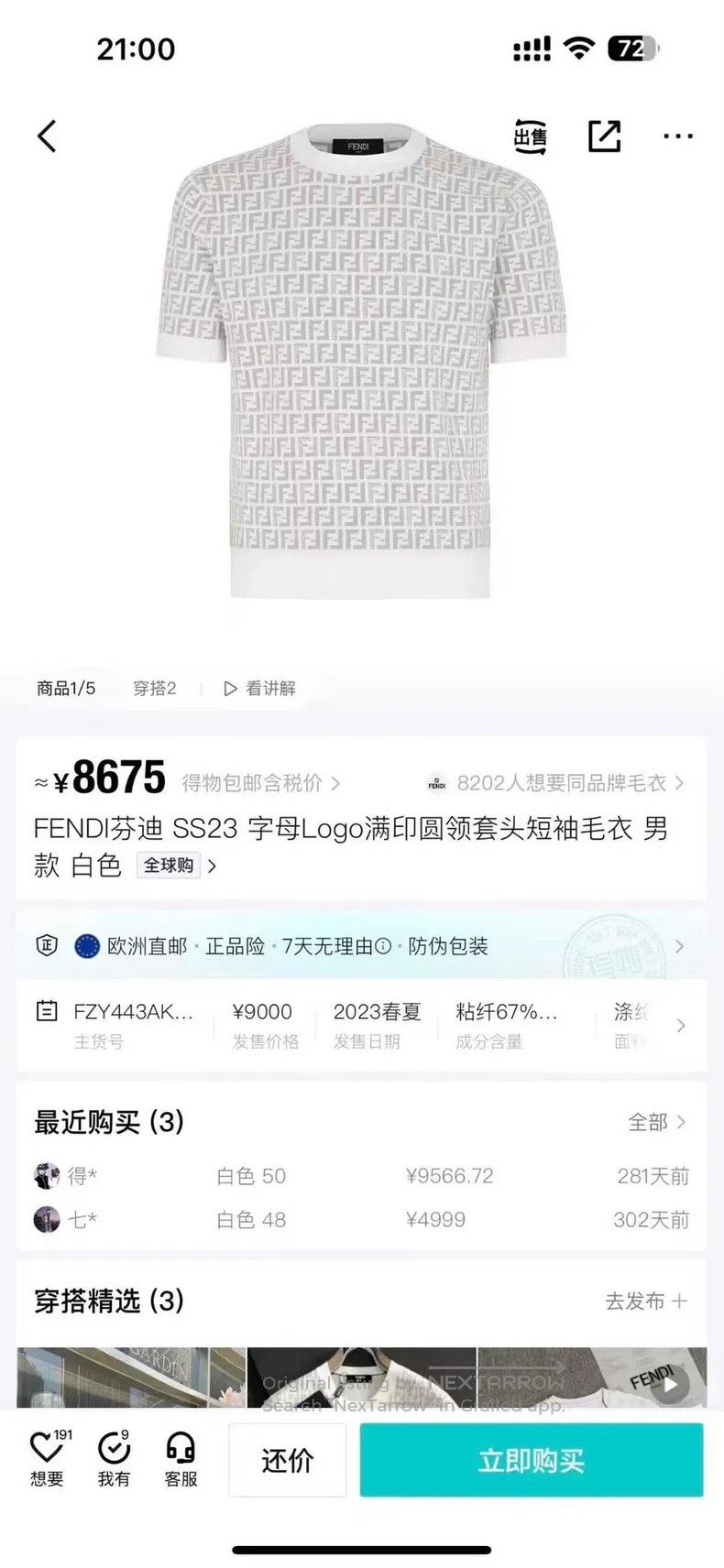
Task: Tap 立即购买 to buy now
Action: 532,1460
